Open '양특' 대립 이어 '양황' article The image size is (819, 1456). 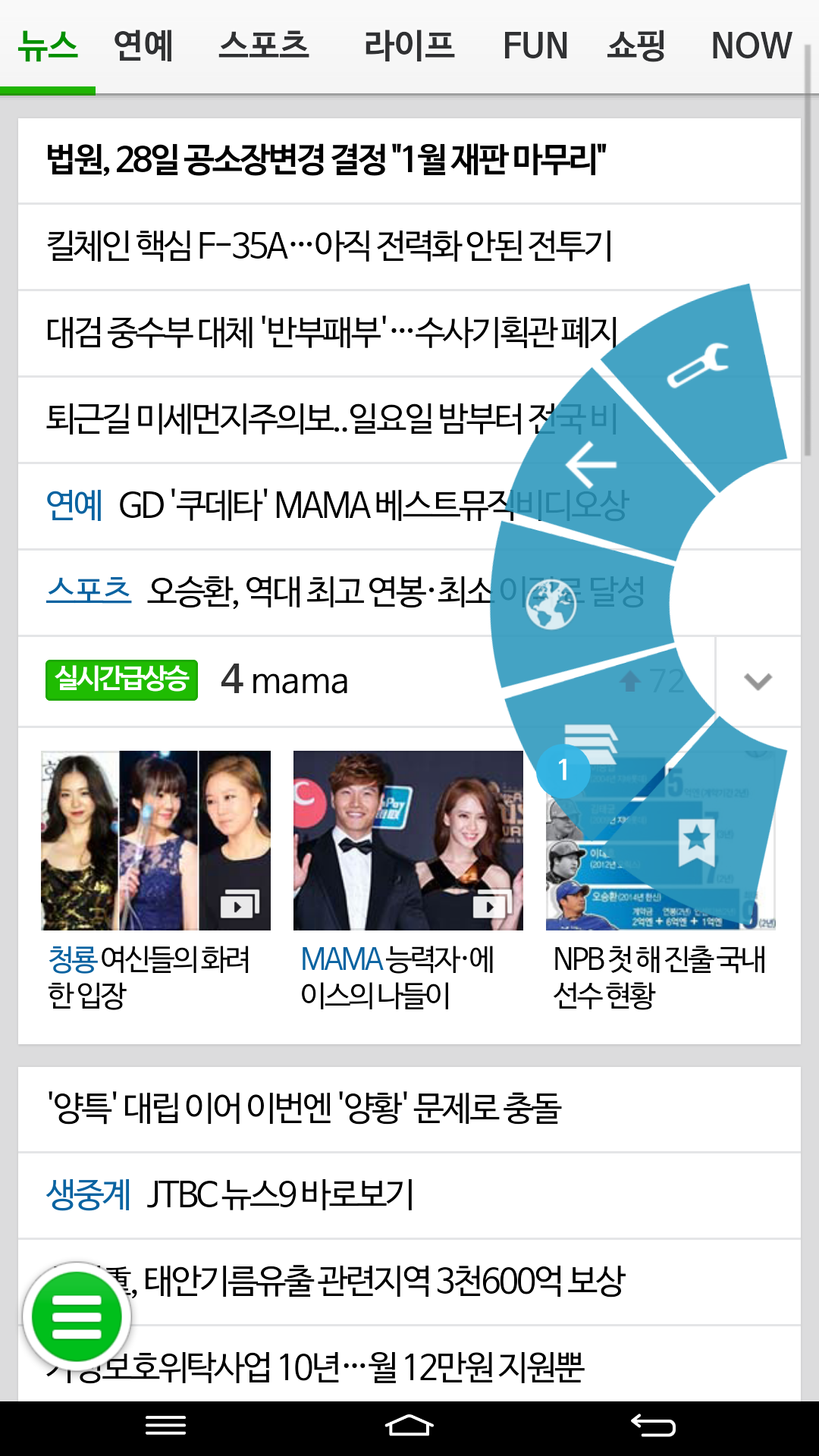coord(303,1109)
